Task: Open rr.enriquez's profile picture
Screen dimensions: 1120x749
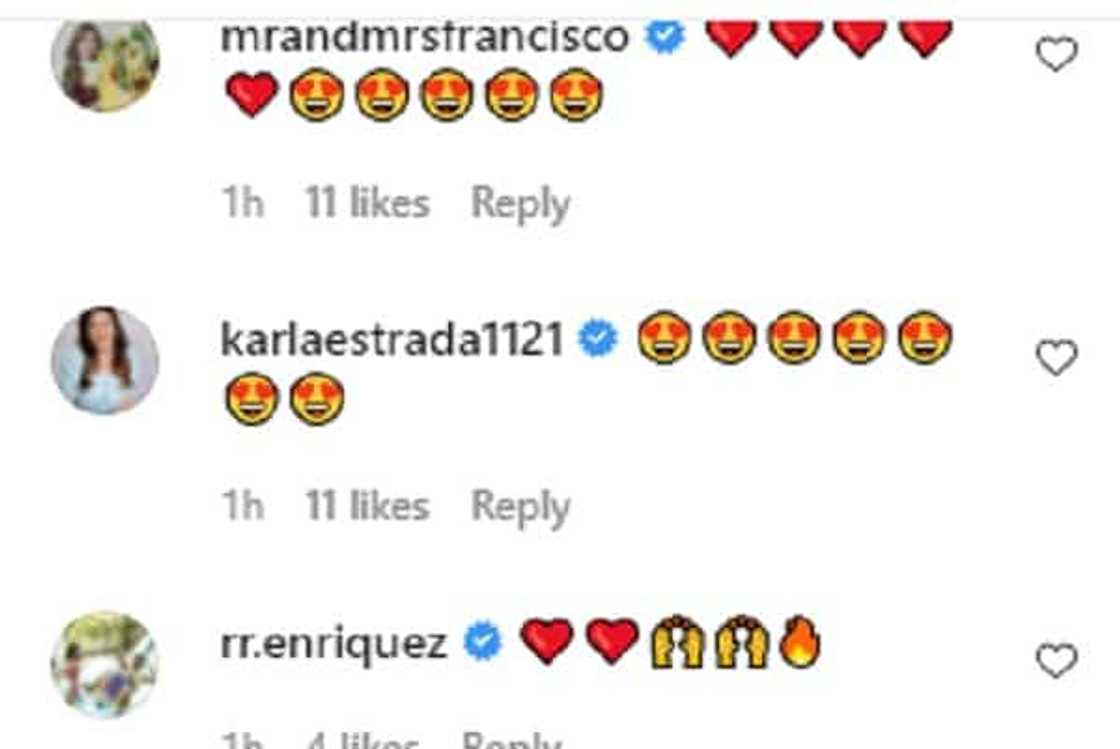Action: pos(105,664)
